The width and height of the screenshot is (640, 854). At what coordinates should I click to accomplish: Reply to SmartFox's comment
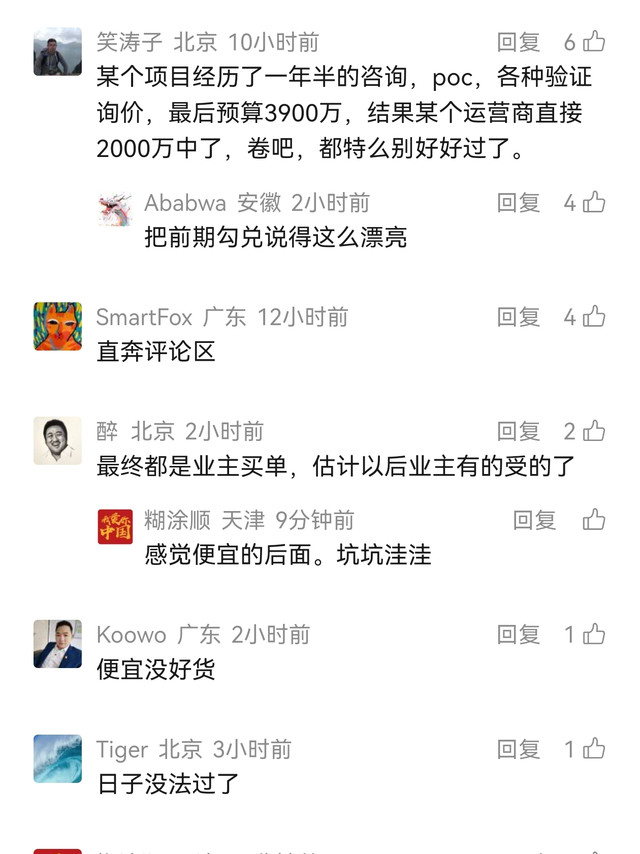[x=518, y=317]
